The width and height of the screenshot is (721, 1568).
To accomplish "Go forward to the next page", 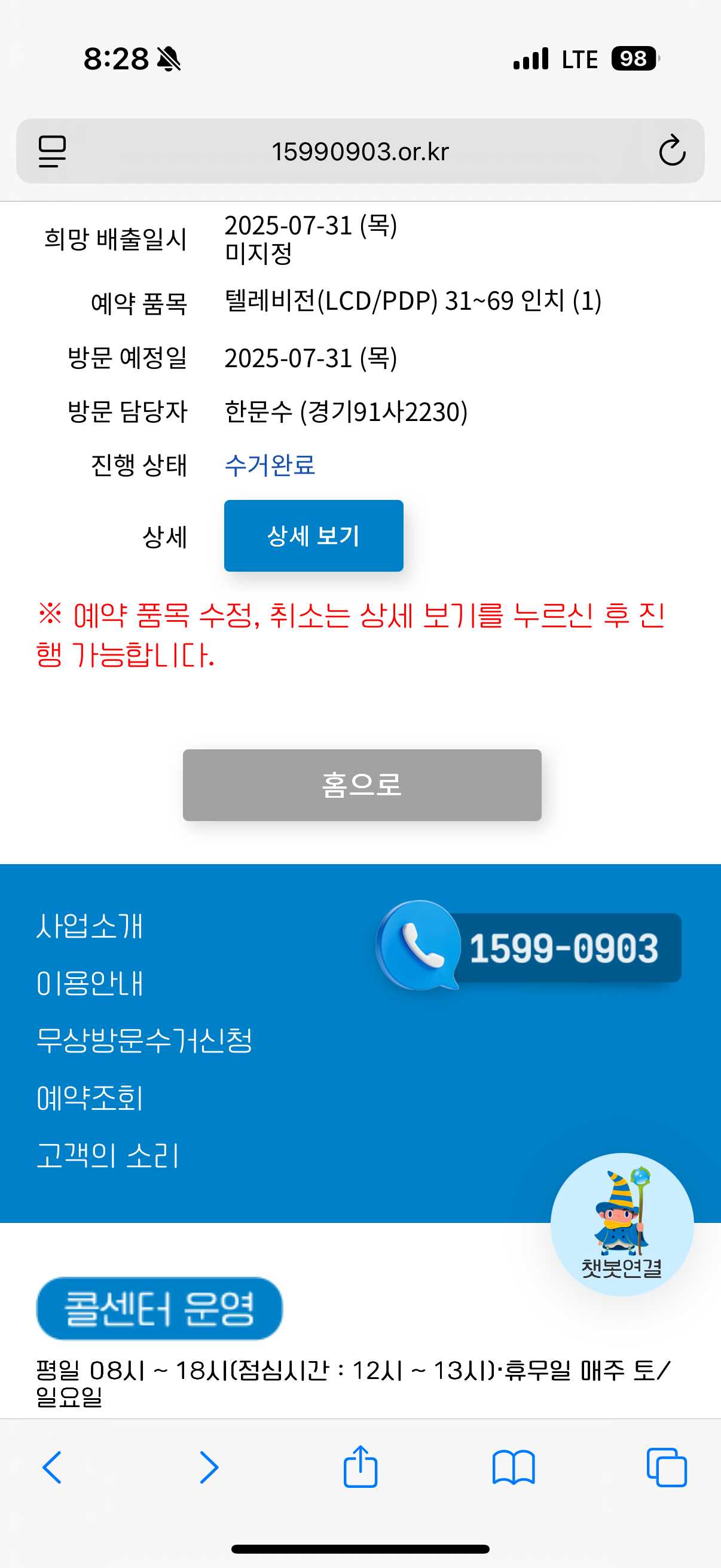I will tap(209, 1468).
